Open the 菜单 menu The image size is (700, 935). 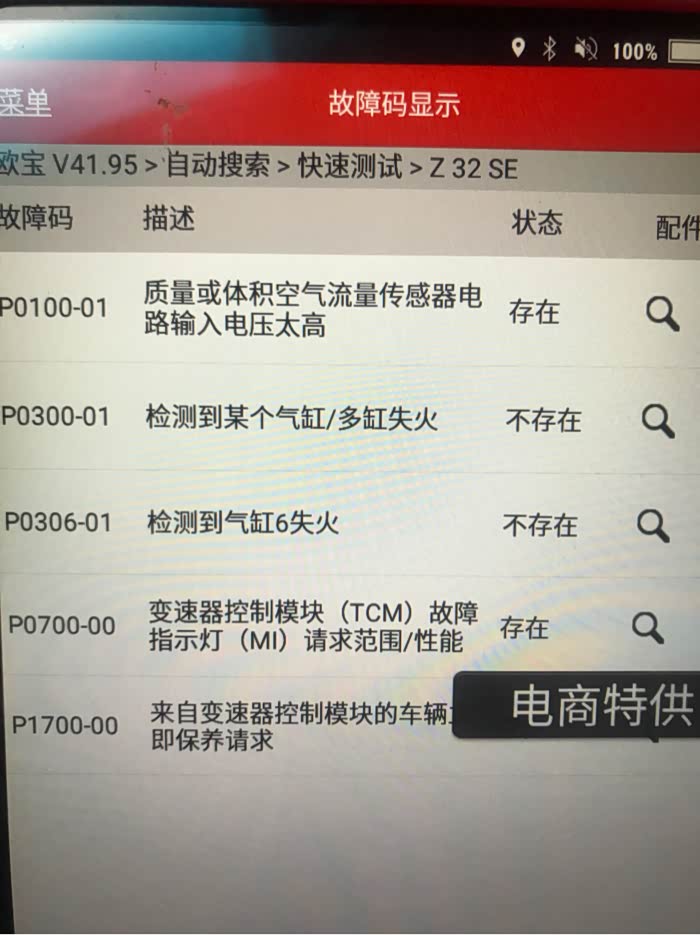point(26,102)
